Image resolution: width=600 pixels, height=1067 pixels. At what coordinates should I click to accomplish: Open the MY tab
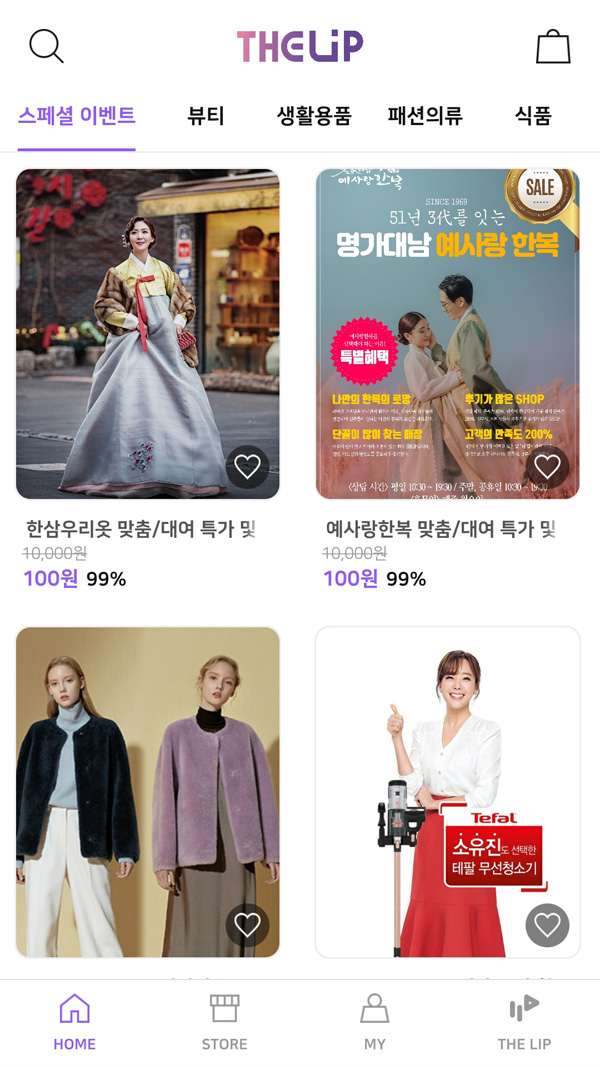coord(374,1022)
